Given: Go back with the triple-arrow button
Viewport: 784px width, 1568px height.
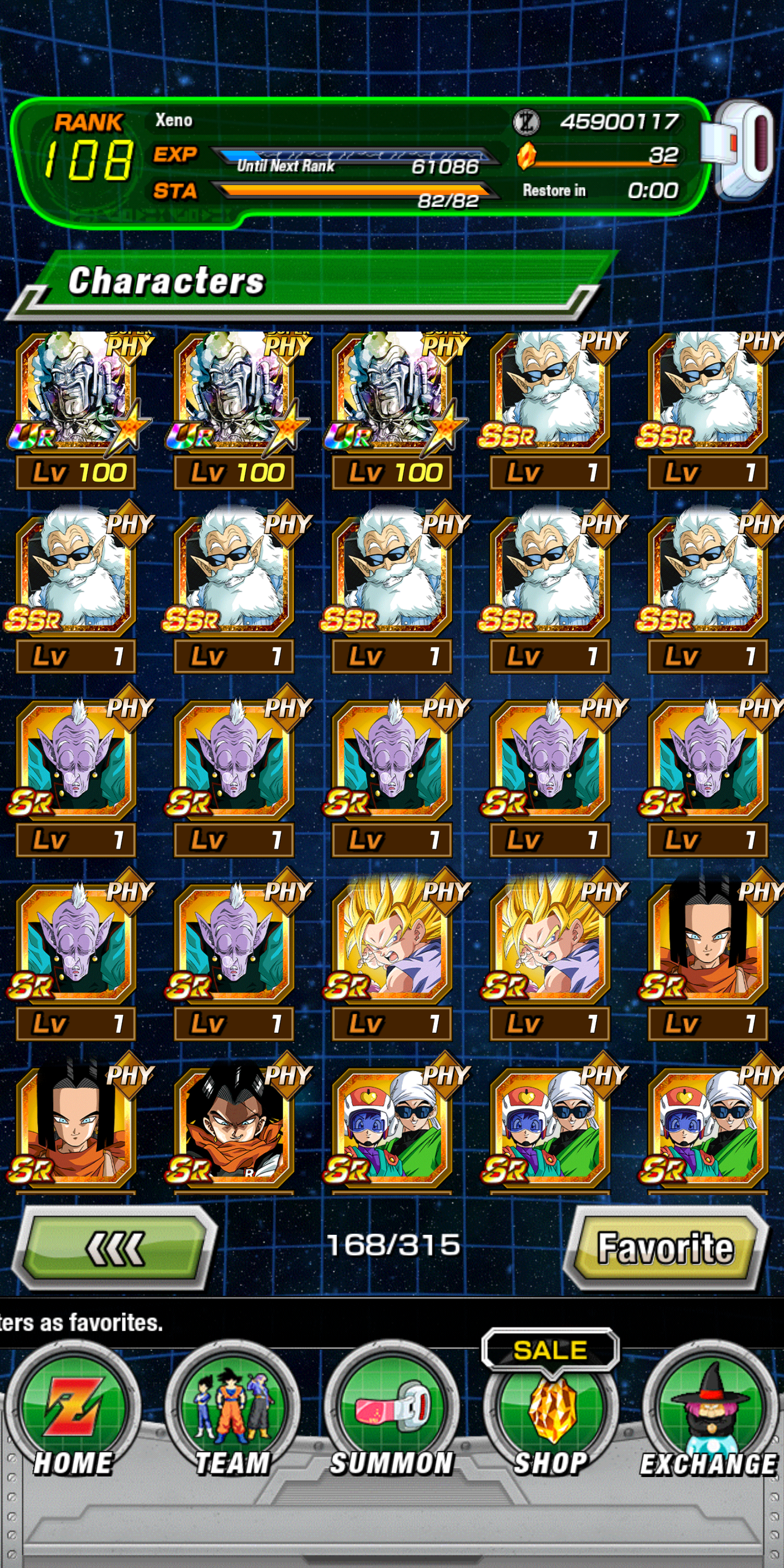Looking at the screenshot, I should pyautogui.click(x=114, y=1248).
